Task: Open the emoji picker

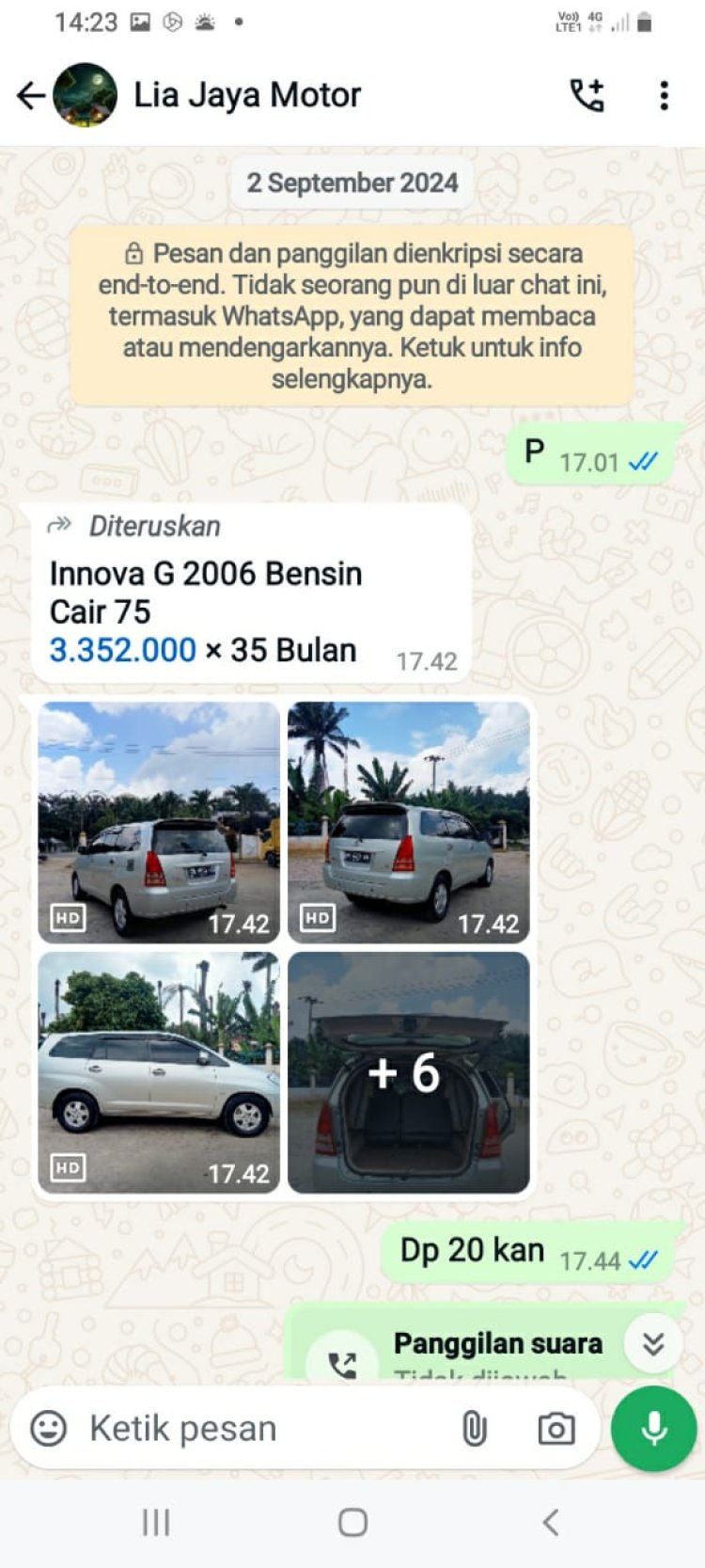Action: pyautogui.click(x=49, y=1428)
